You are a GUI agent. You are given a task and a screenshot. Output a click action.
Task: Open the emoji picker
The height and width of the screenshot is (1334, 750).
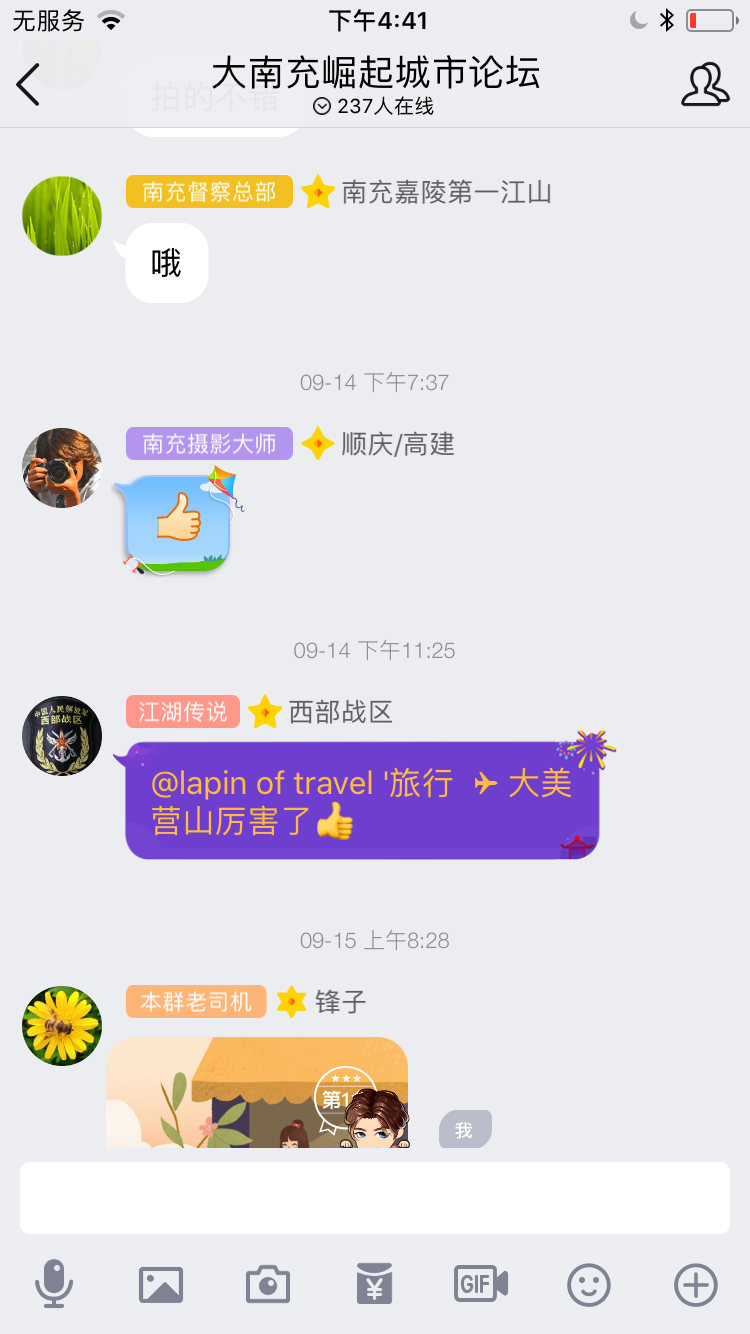[x=589, y=1284]
